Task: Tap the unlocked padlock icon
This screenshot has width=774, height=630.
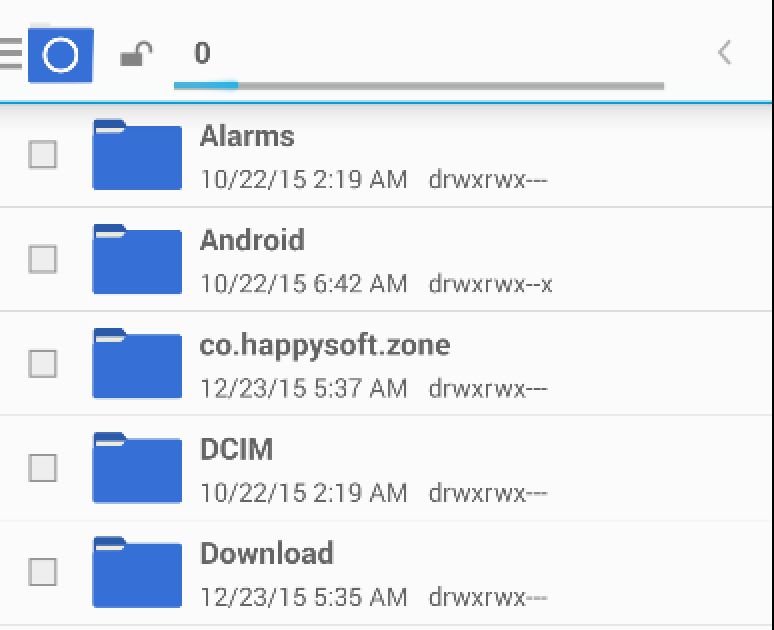Action: (x=135, y=54)
